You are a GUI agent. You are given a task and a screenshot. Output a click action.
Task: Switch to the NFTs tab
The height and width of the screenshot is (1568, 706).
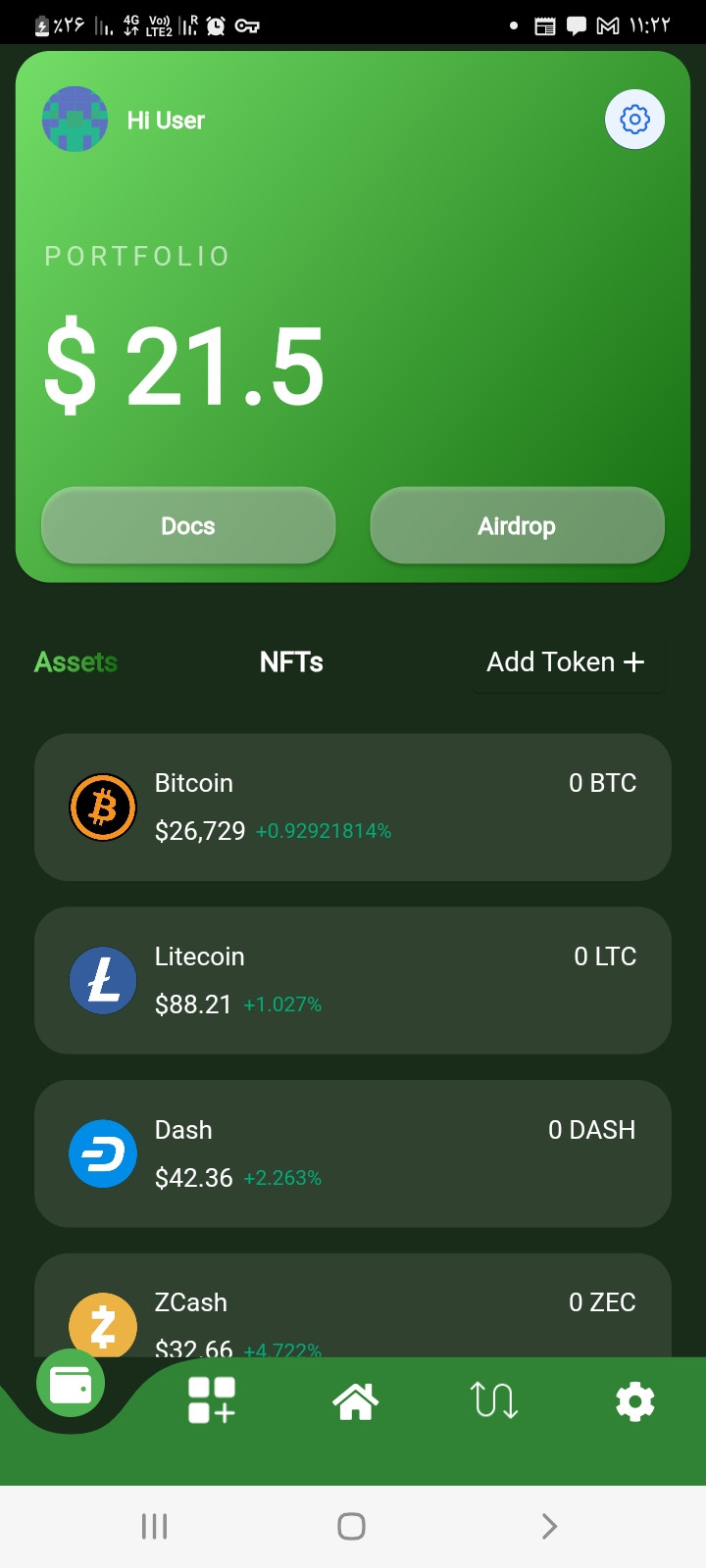tap(291, 662)
